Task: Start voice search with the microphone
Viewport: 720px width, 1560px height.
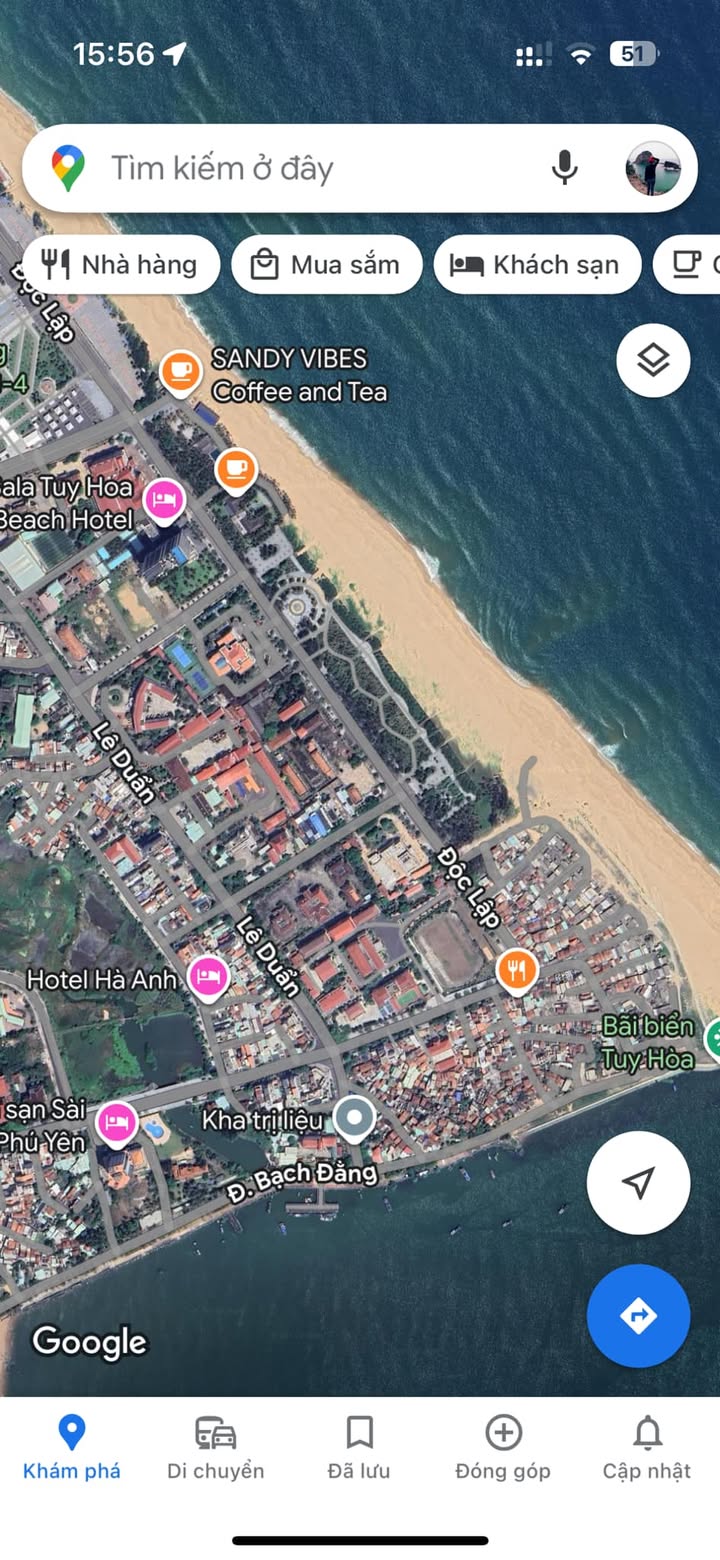Action: (x=565, y=168)
